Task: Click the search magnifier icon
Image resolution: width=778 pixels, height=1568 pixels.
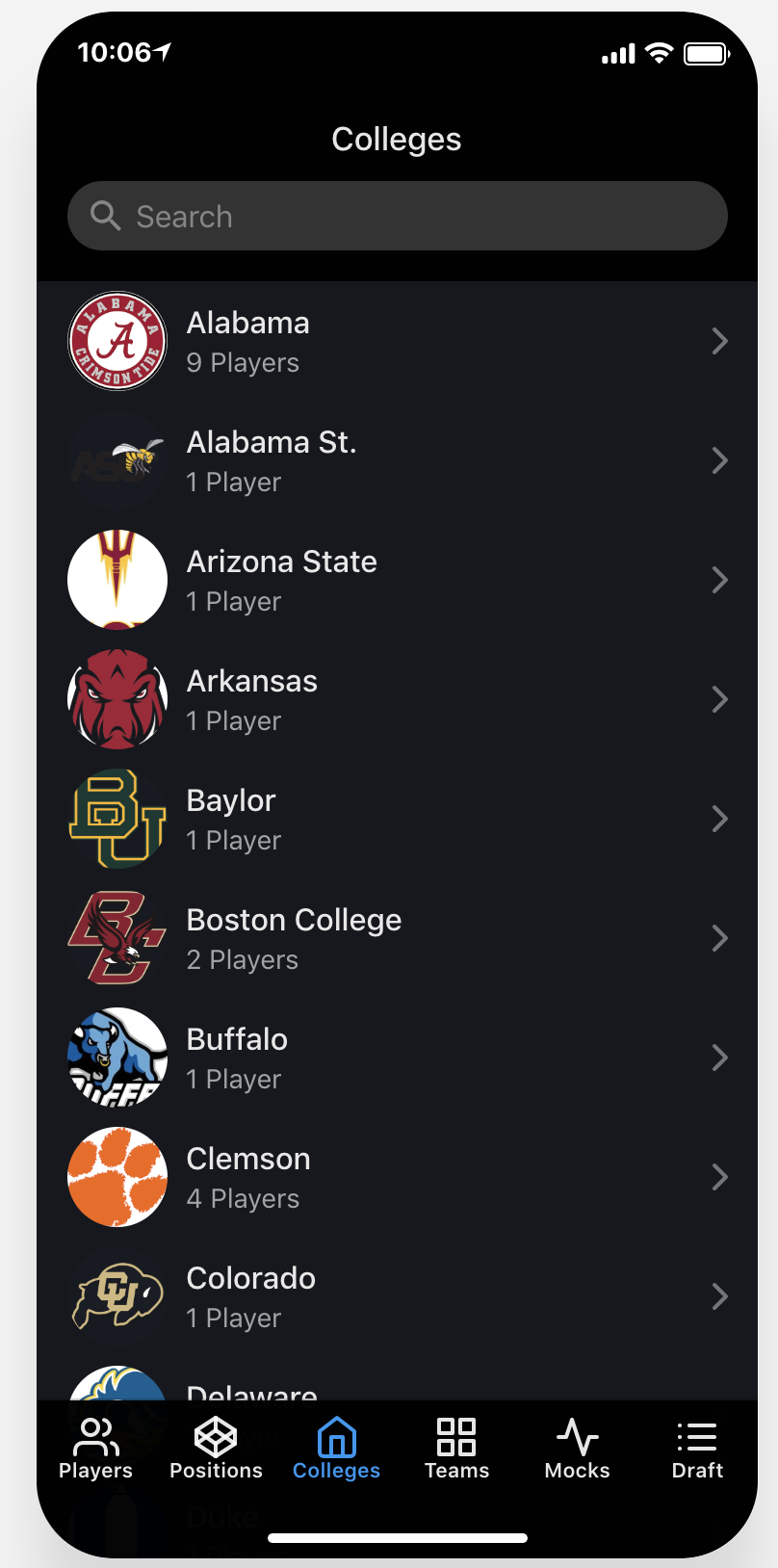Action: click(106, 216)
